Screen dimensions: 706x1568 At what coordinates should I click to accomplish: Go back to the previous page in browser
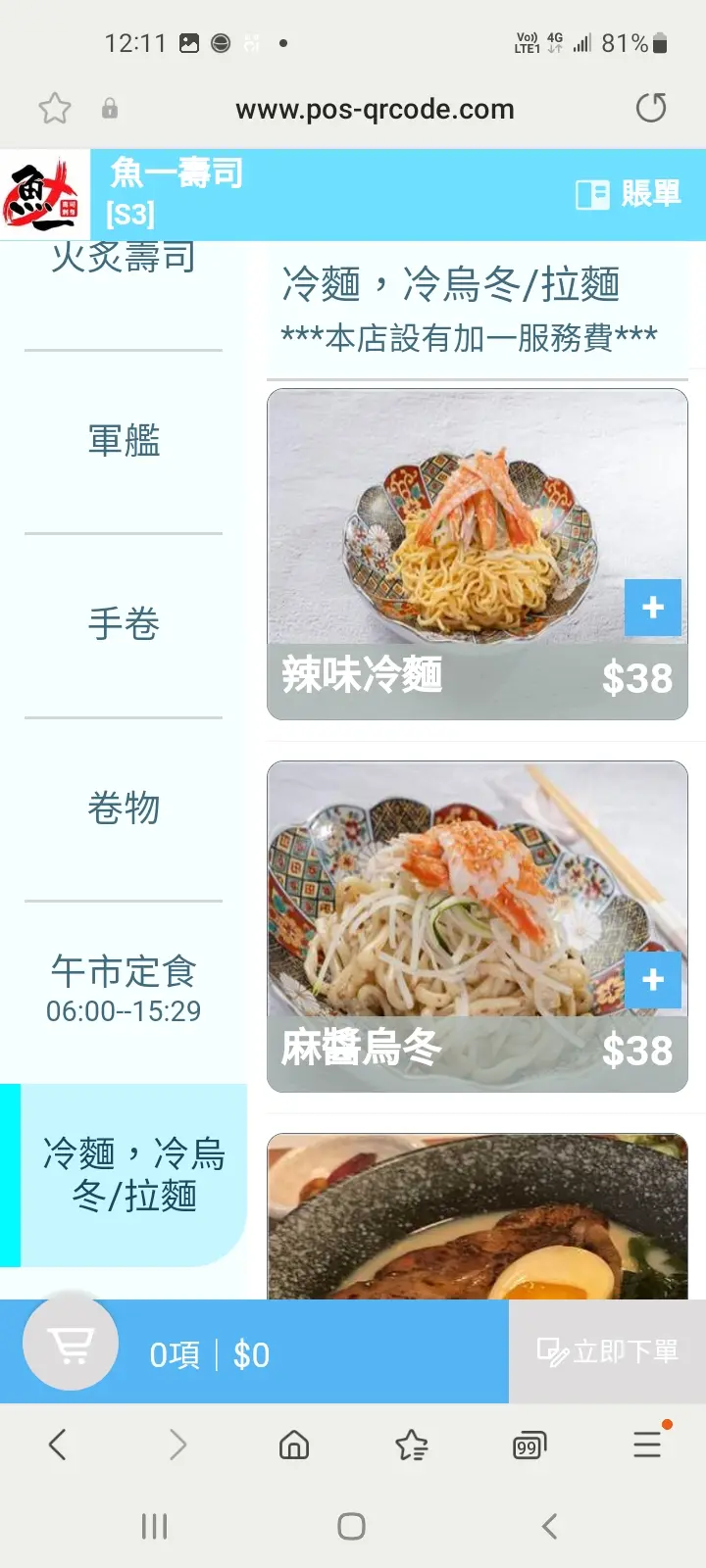tap(58, 1445)
